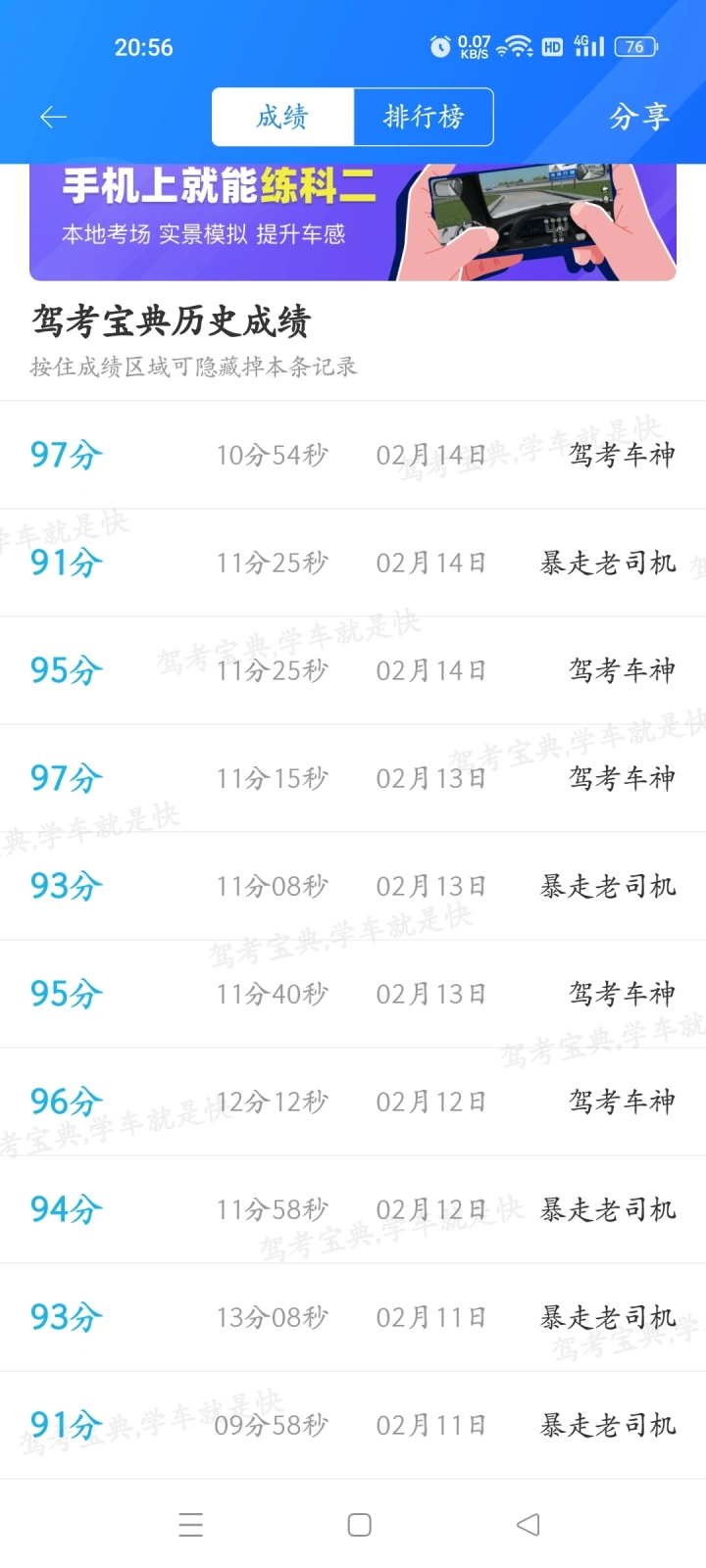Open the 97分 record of 11分15秒
The image size is (706, 1568).
(x=353, y=778)
